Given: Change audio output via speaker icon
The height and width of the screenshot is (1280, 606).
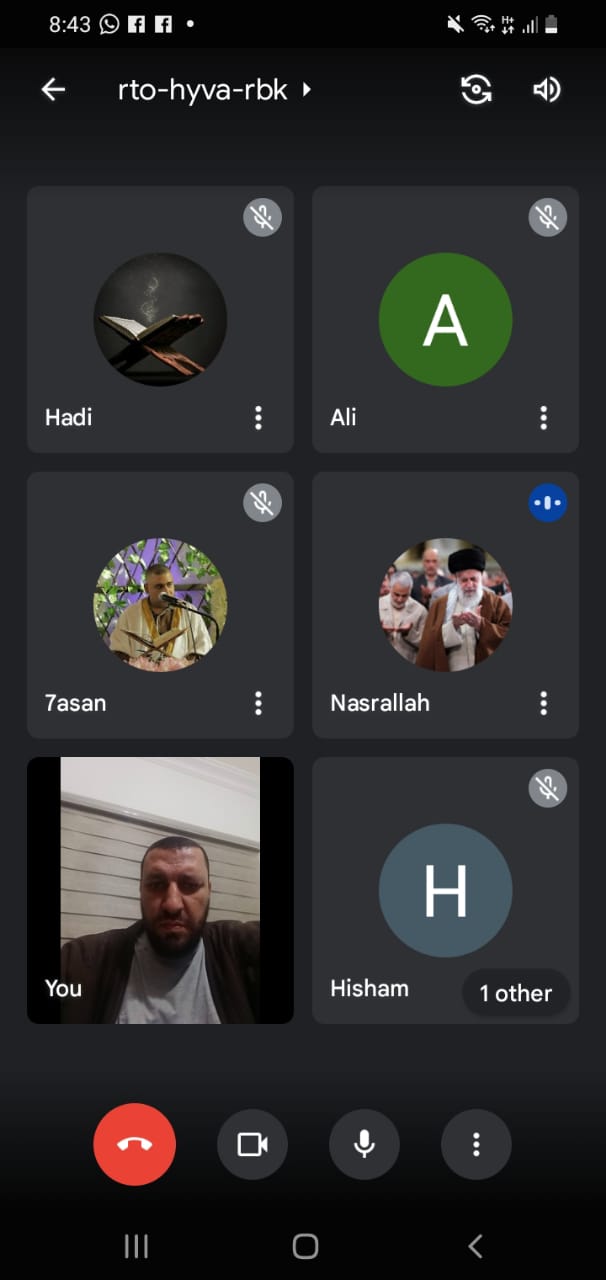Looking at the screenshot, I should 546,90.
